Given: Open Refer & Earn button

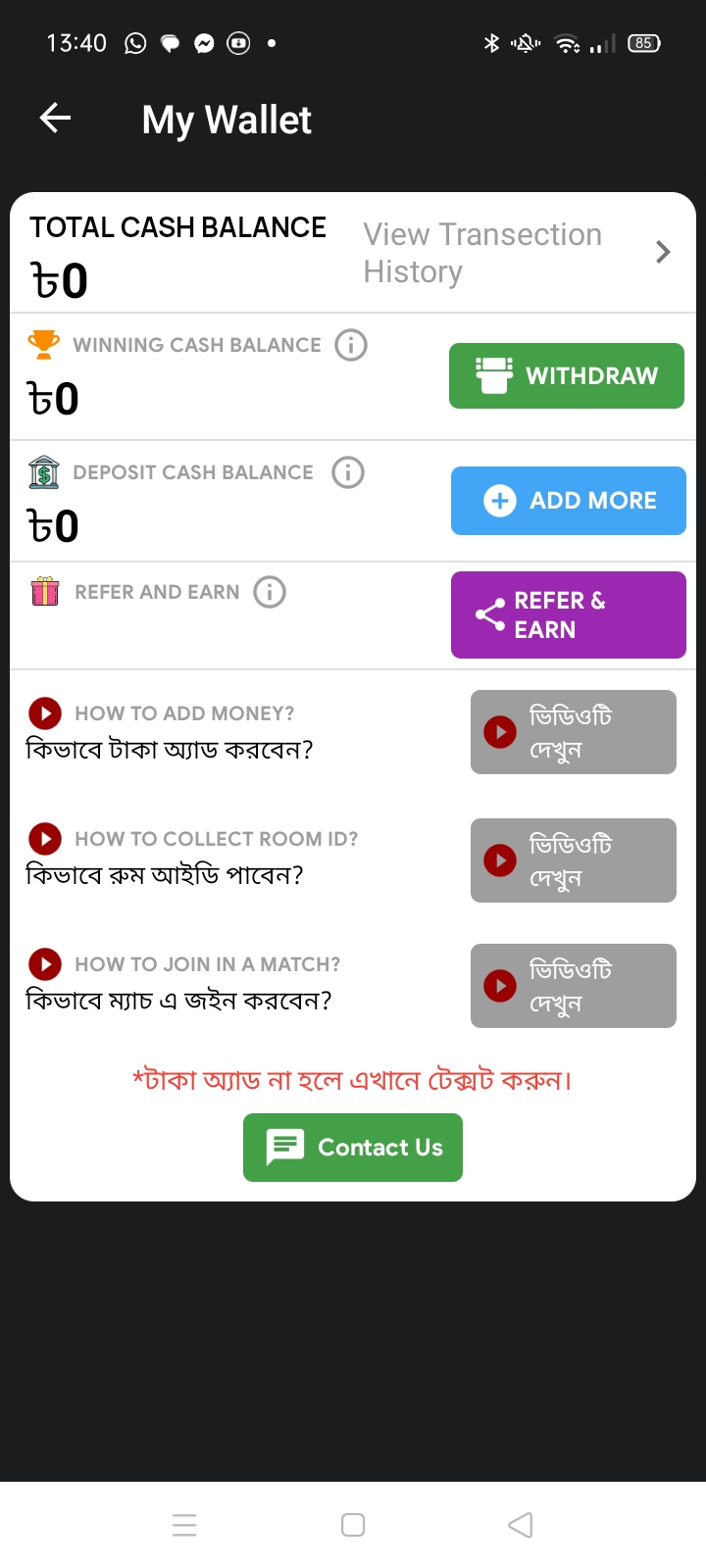Looking at the screenshot, I should [569, 614].
